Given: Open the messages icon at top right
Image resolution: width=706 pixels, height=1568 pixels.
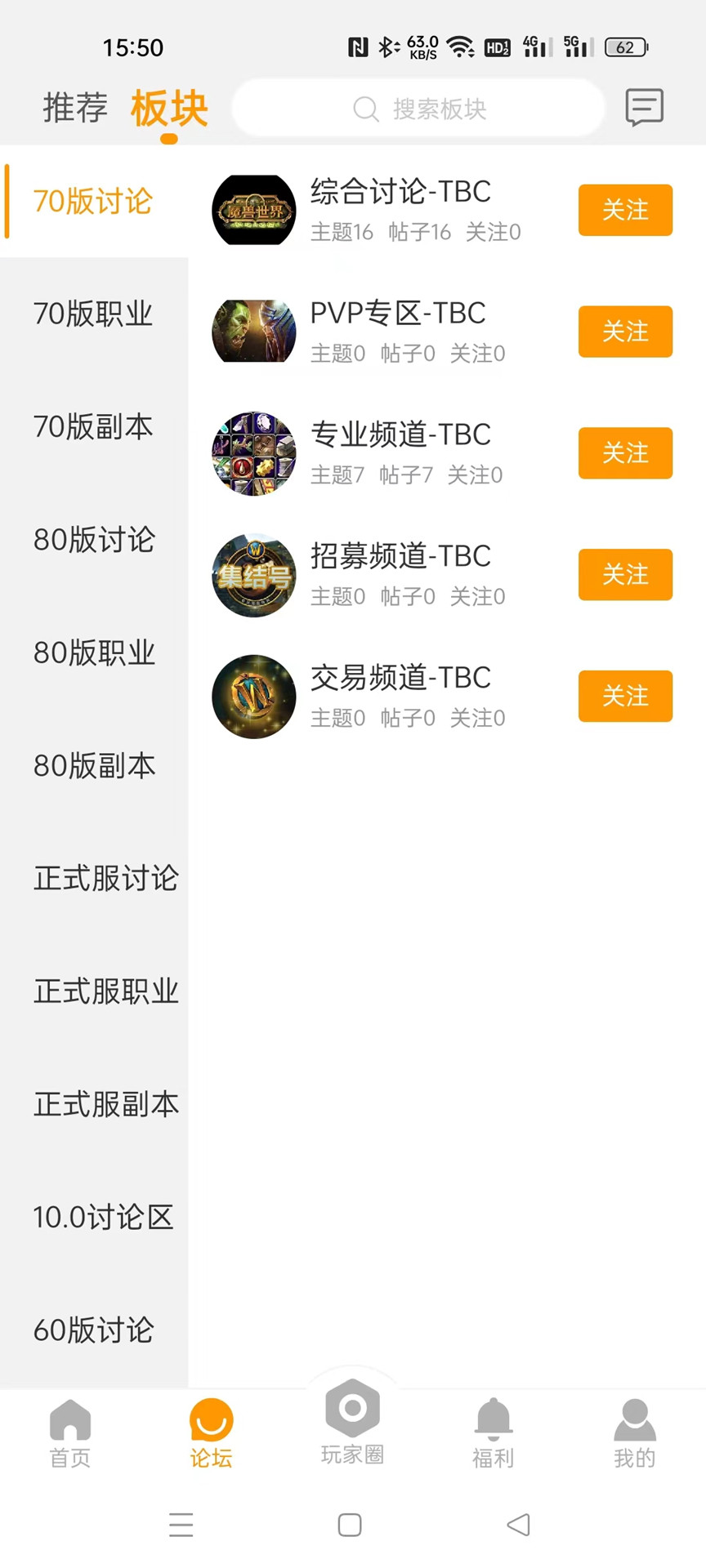Looking at the screenshot, I should click(644, 107).
